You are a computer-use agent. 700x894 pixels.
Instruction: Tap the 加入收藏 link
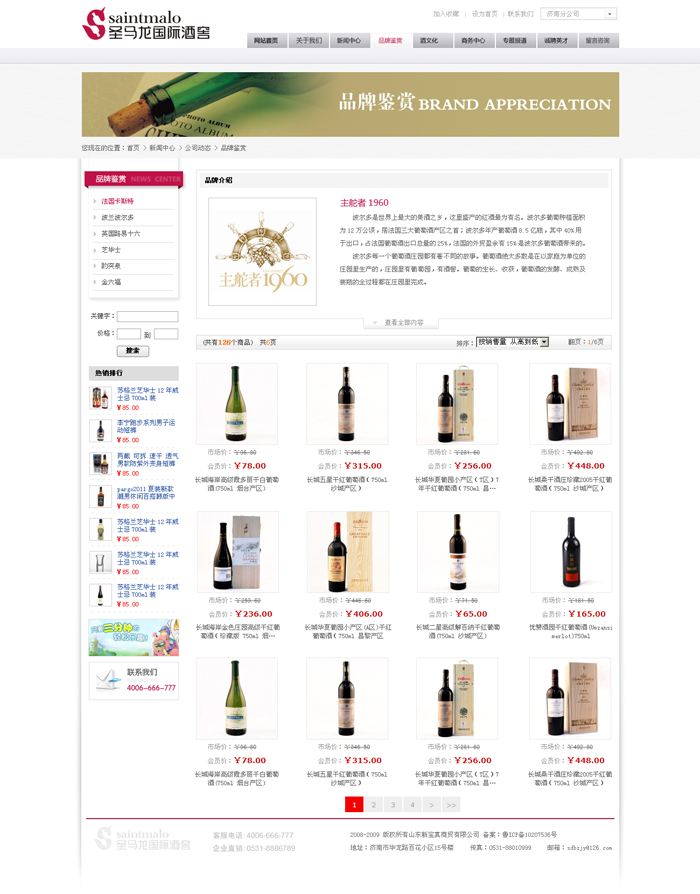point(446,14)
